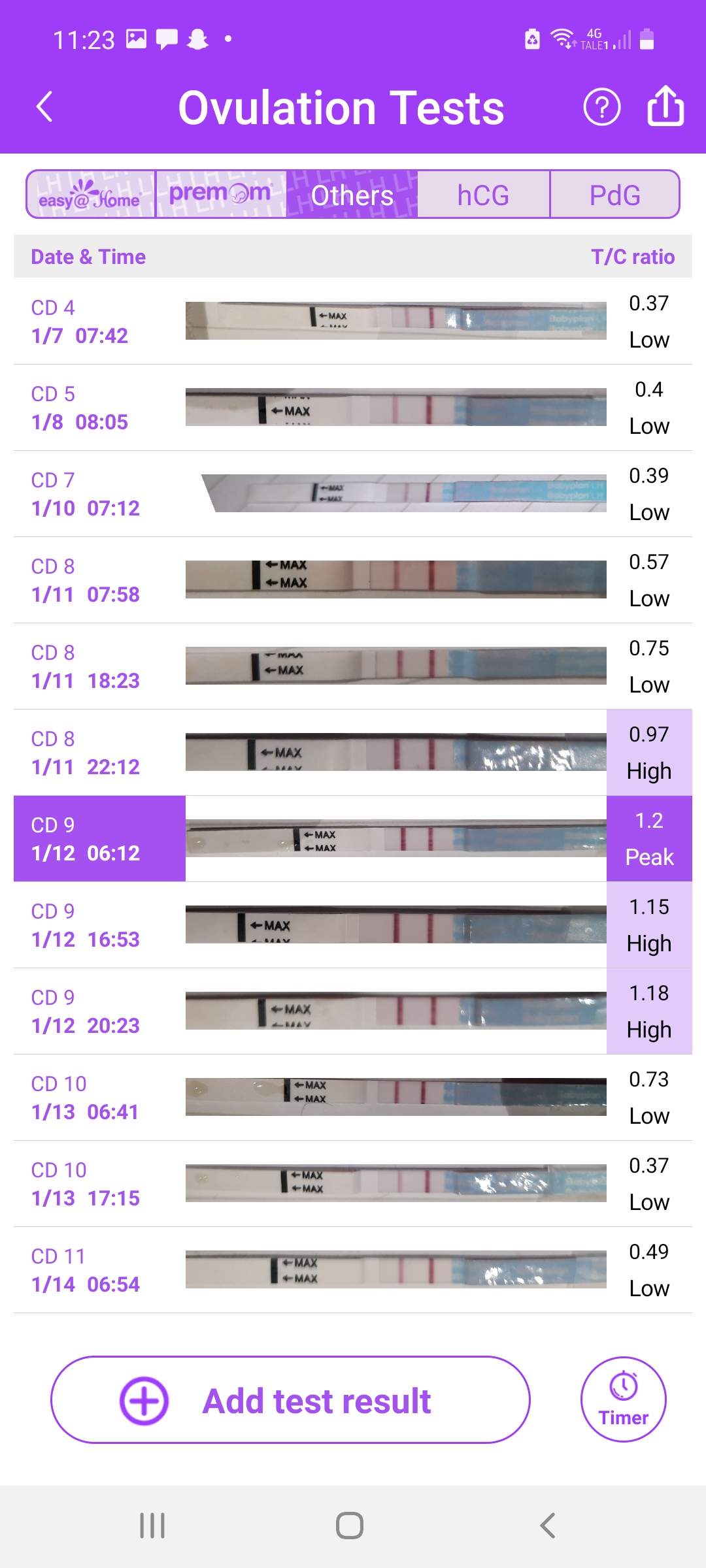The image size is (706, 1568).
Task: Switch to the Easy@Home tab
Action: 91,195
